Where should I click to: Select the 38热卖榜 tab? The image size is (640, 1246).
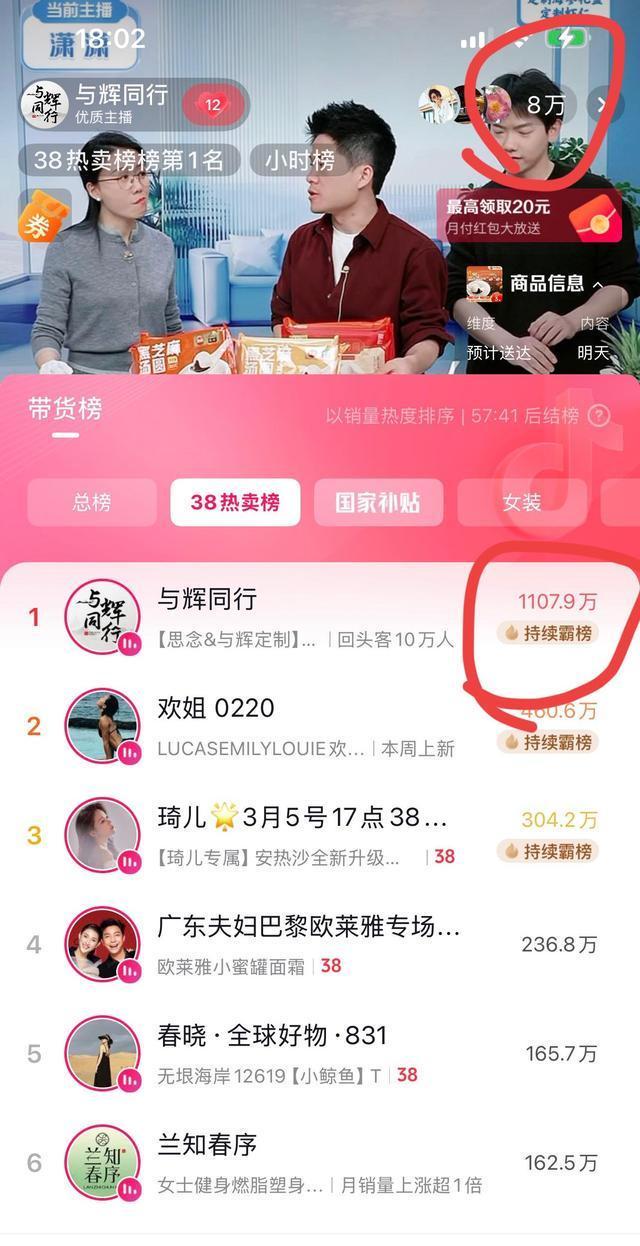235,502
